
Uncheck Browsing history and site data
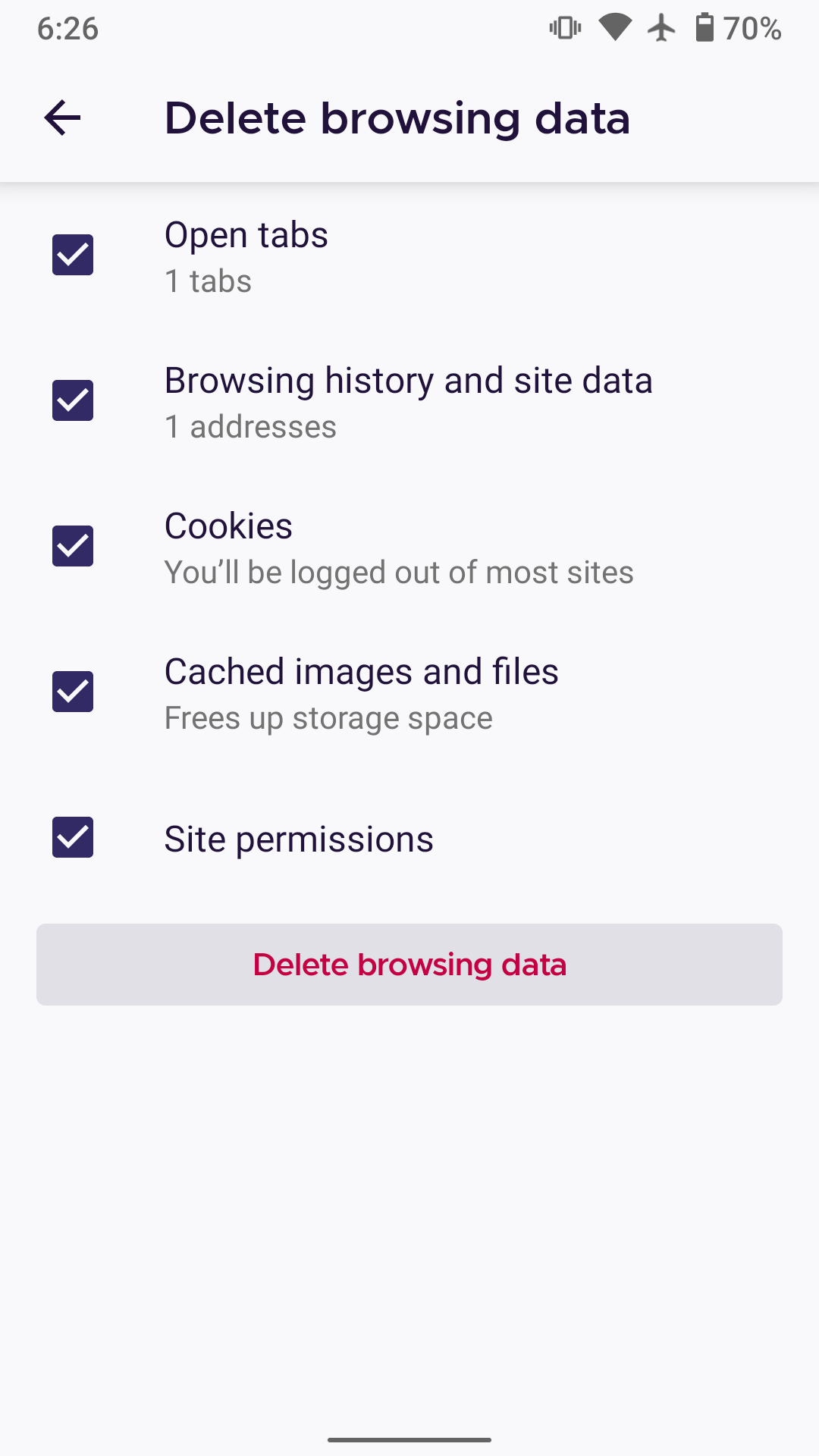click(x=73, y=400)
